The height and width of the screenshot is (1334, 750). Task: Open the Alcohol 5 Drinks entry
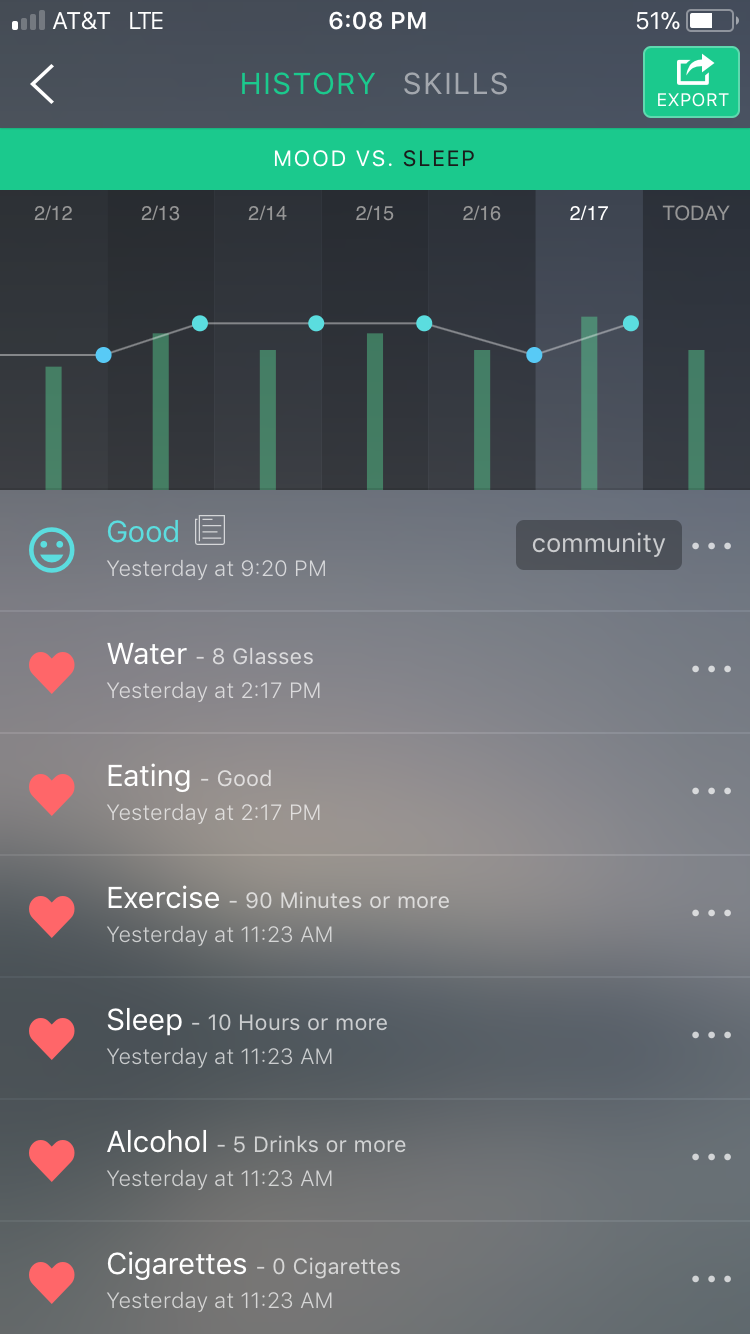click(x=375, y=1160)
